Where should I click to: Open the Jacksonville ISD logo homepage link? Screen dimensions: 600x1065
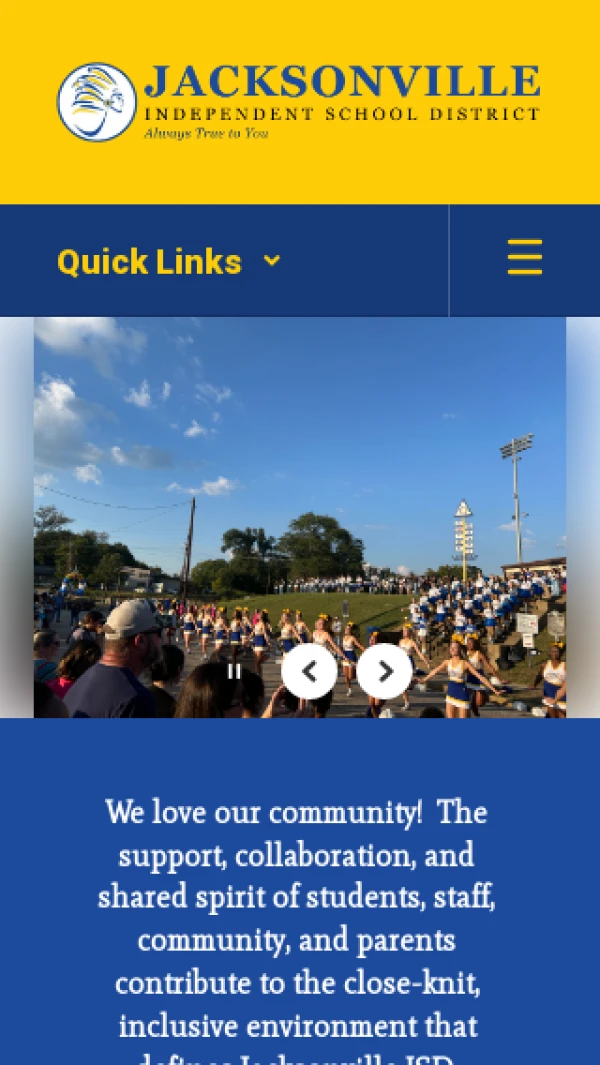coord(298,102)
